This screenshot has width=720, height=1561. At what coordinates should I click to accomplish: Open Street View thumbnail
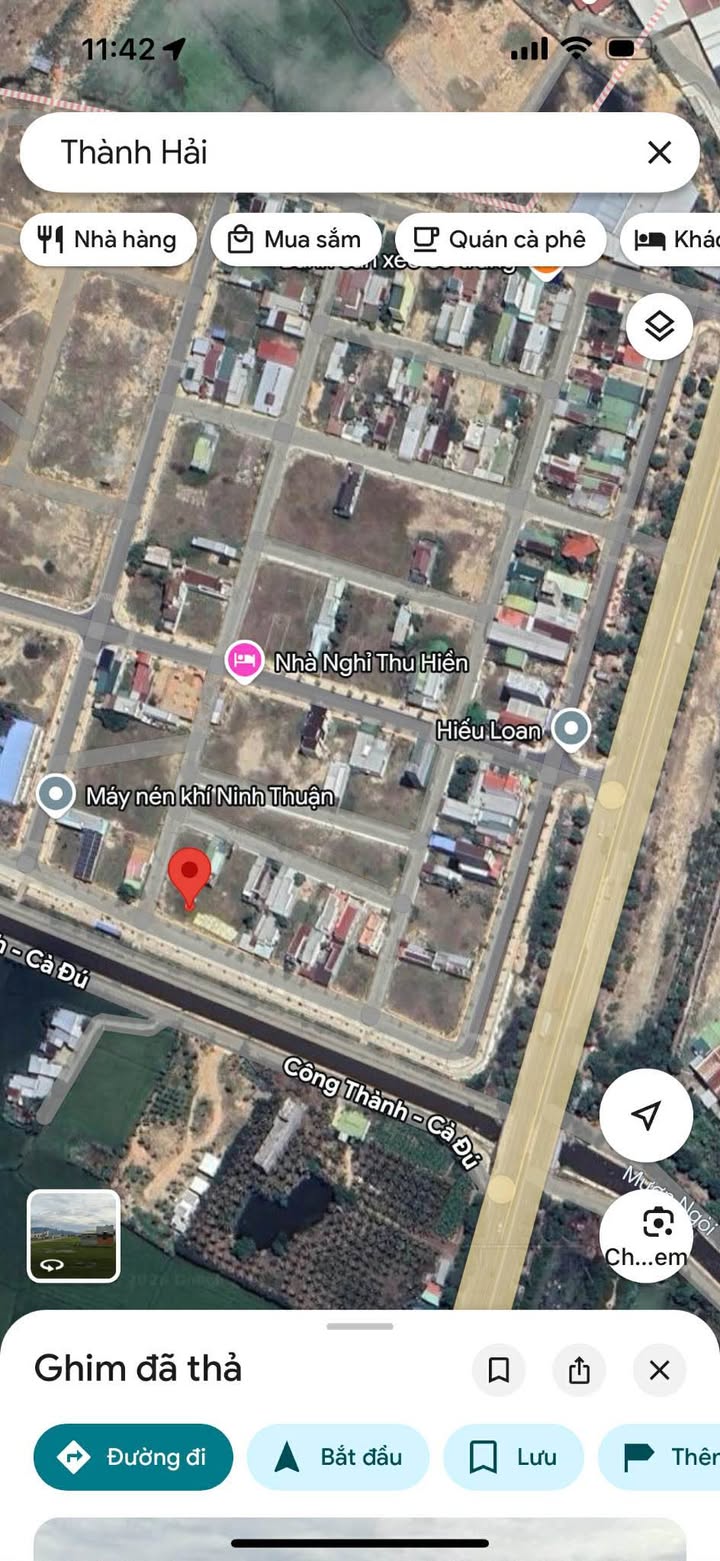point(74,1236)
